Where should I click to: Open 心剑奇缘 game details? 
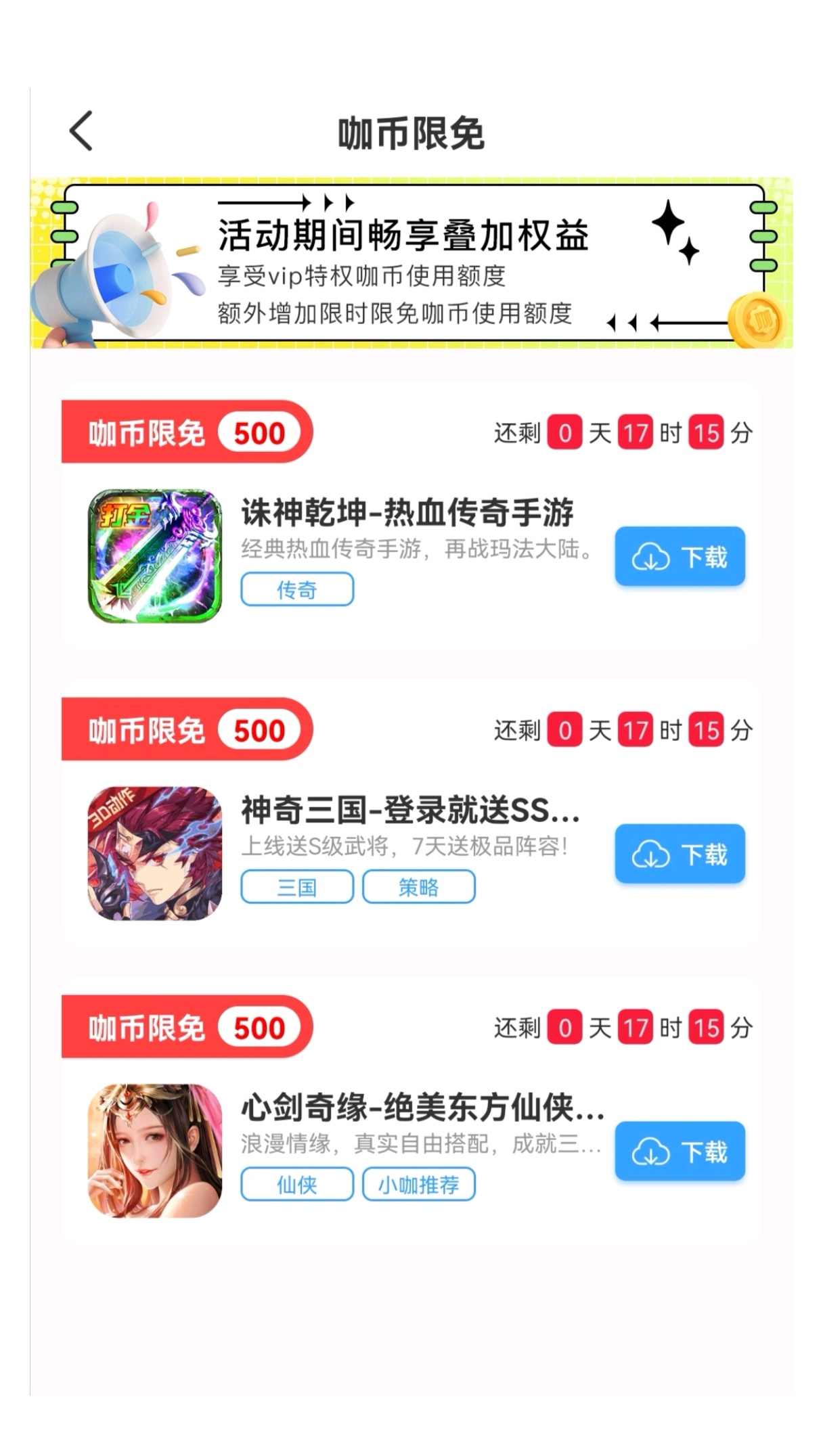(422, 1108)
